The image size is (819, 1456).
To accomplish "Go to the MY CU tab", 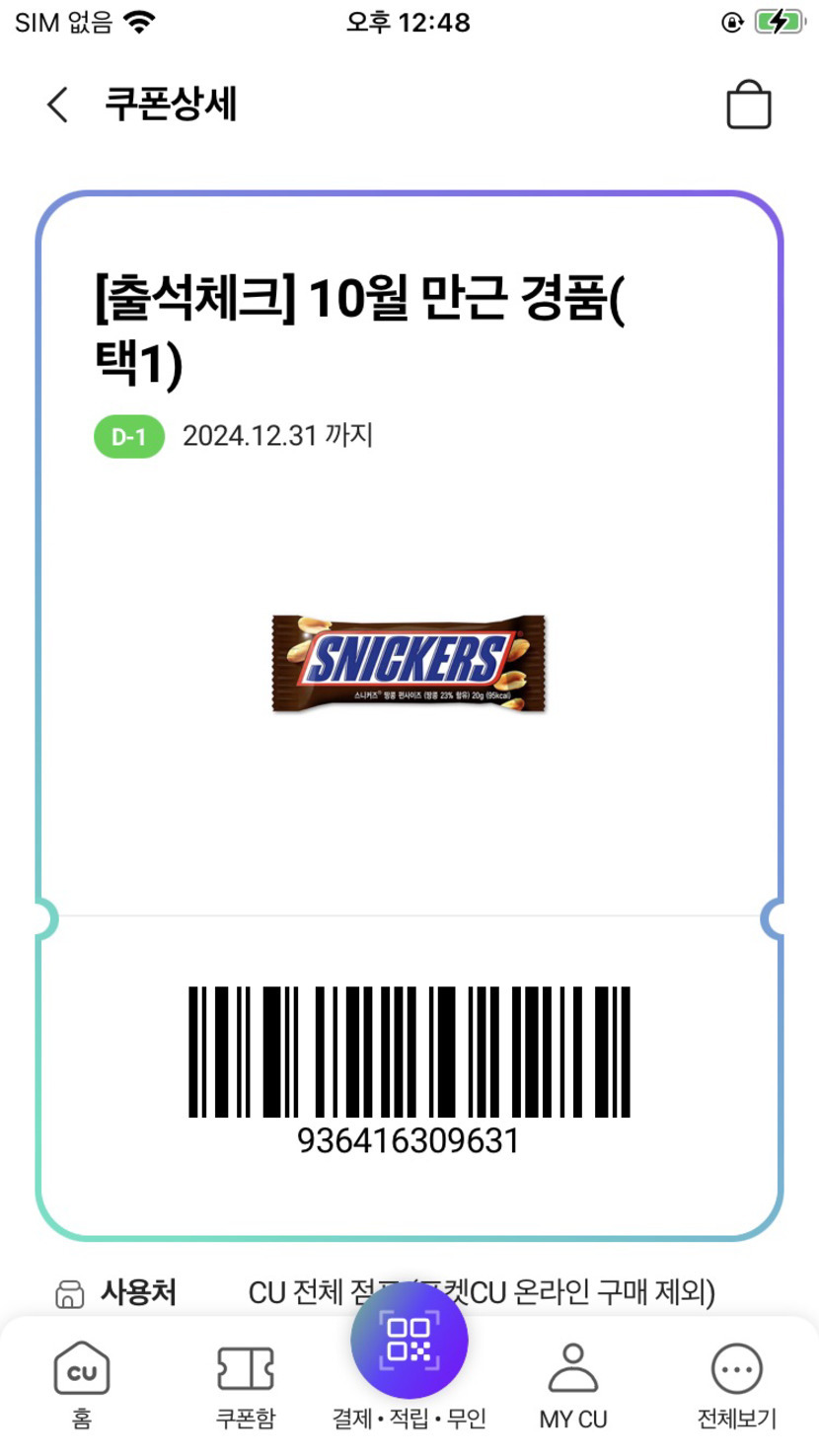I will click(x=572, y=1384).
